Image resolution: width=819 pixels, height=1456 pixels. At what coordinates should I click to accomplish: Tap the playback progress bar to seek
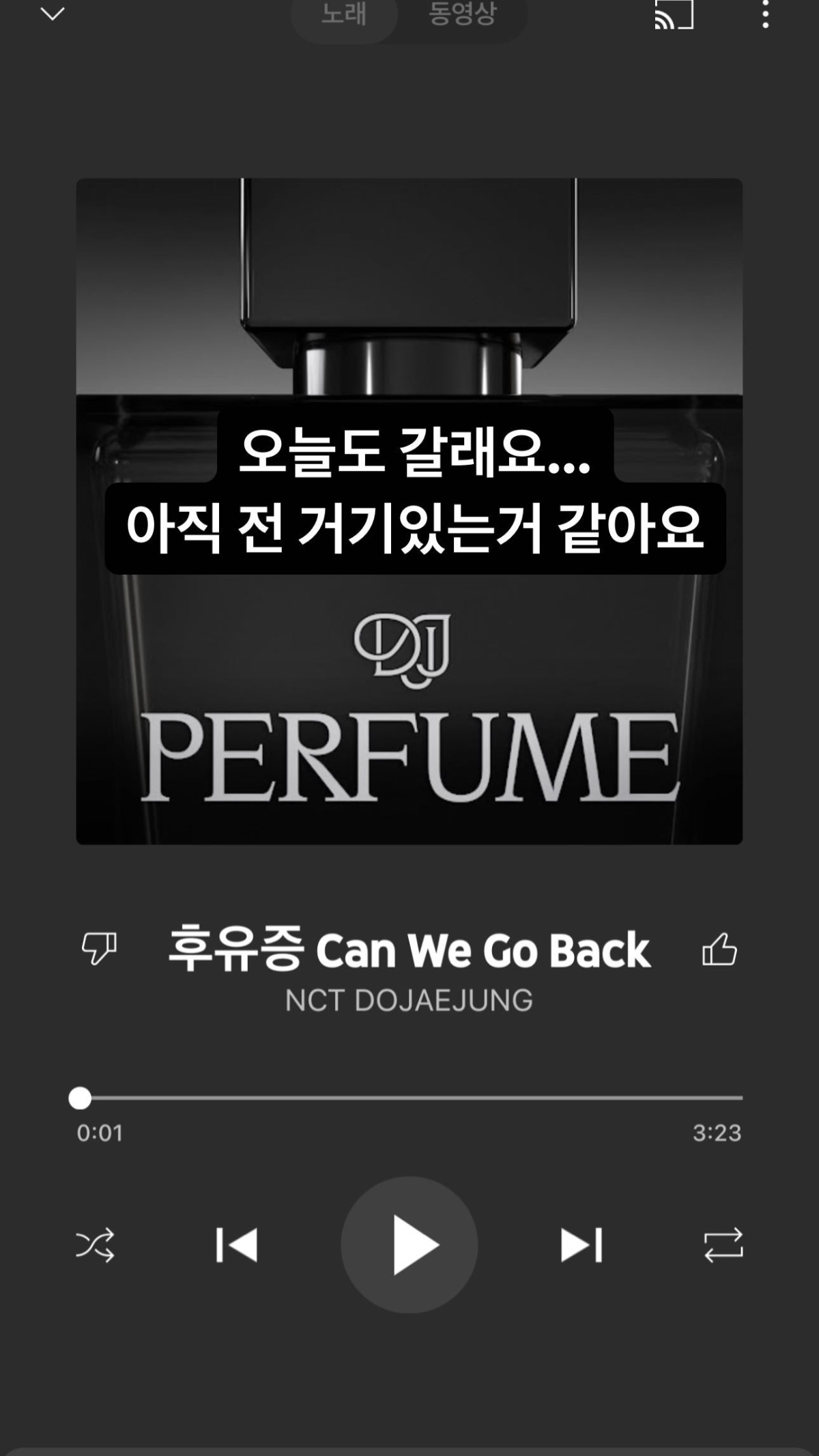point(409,1098)
